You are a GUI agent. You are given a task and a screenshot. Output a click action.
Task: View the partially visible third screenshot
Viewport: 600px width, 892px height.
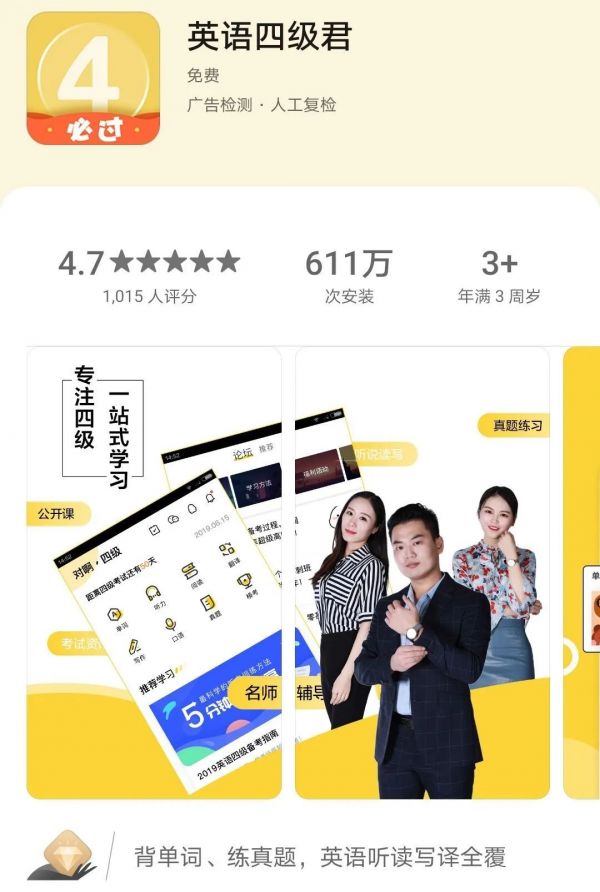[x=583, y=572]
